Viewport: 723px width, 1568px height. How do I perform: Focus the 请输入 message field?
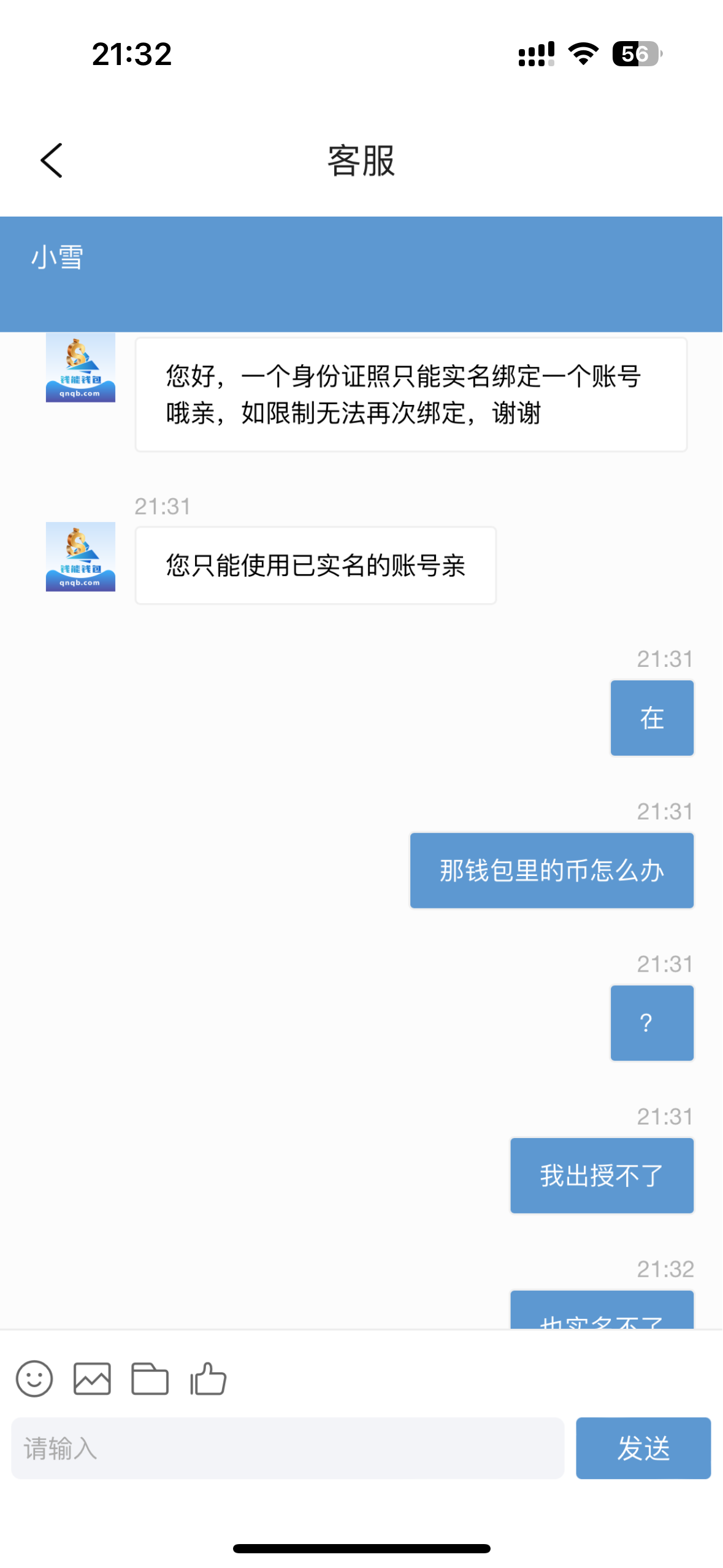click(x=287, y=1448)
